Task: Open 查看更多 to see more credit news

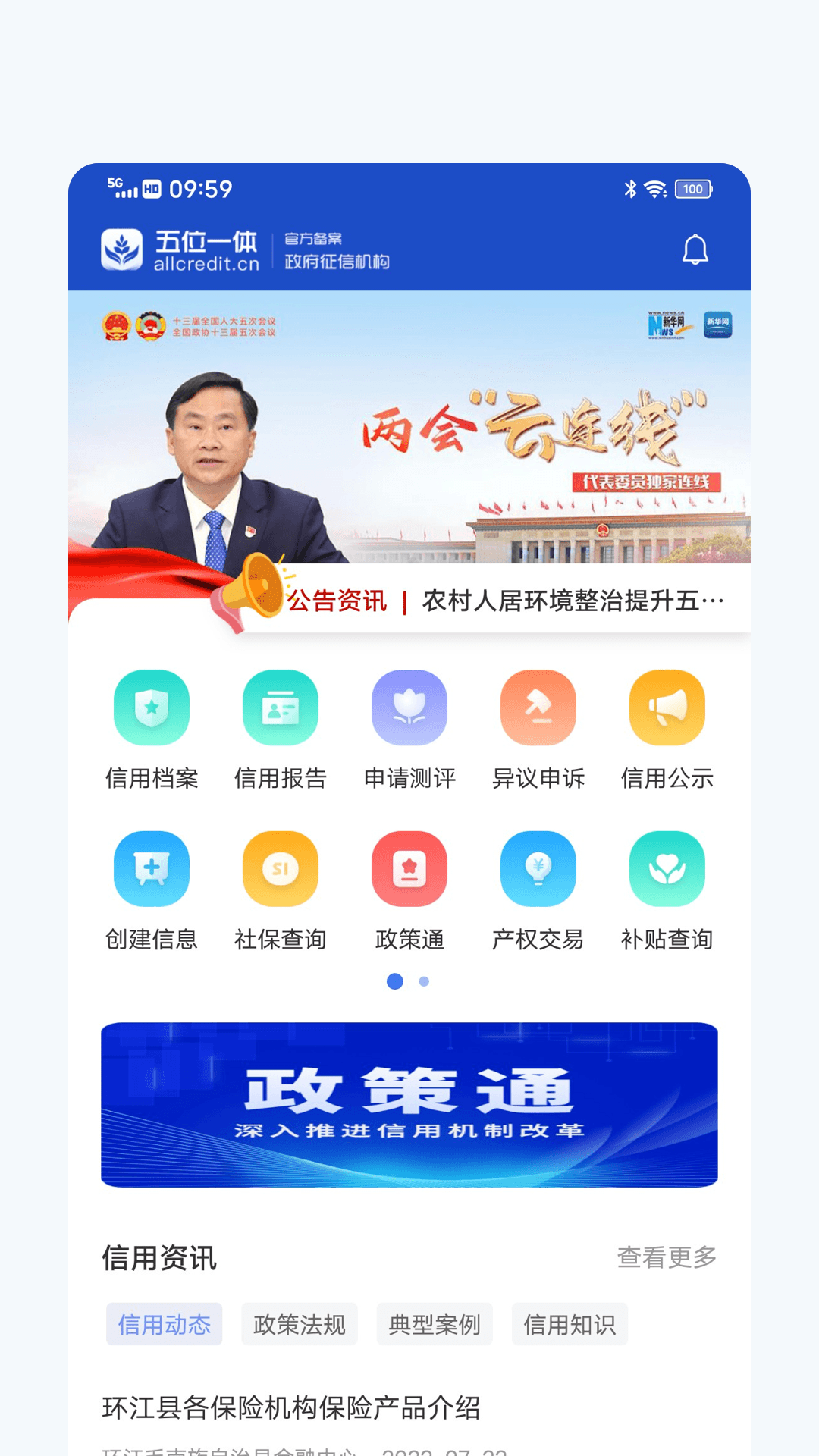Action: 666,1257
